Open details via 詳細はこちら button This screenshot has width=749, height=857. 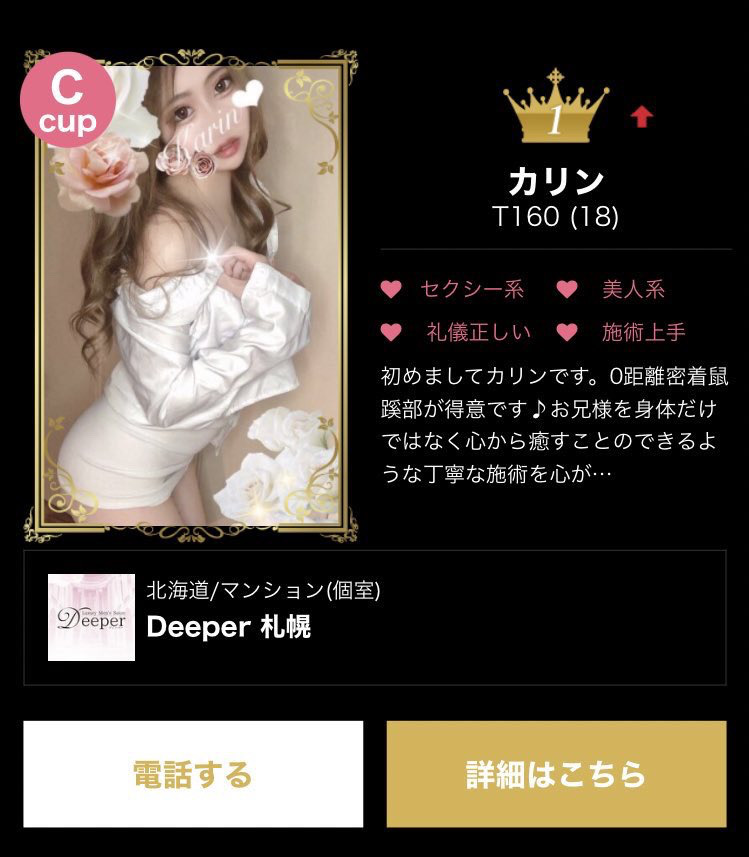[x=556, y=774]
